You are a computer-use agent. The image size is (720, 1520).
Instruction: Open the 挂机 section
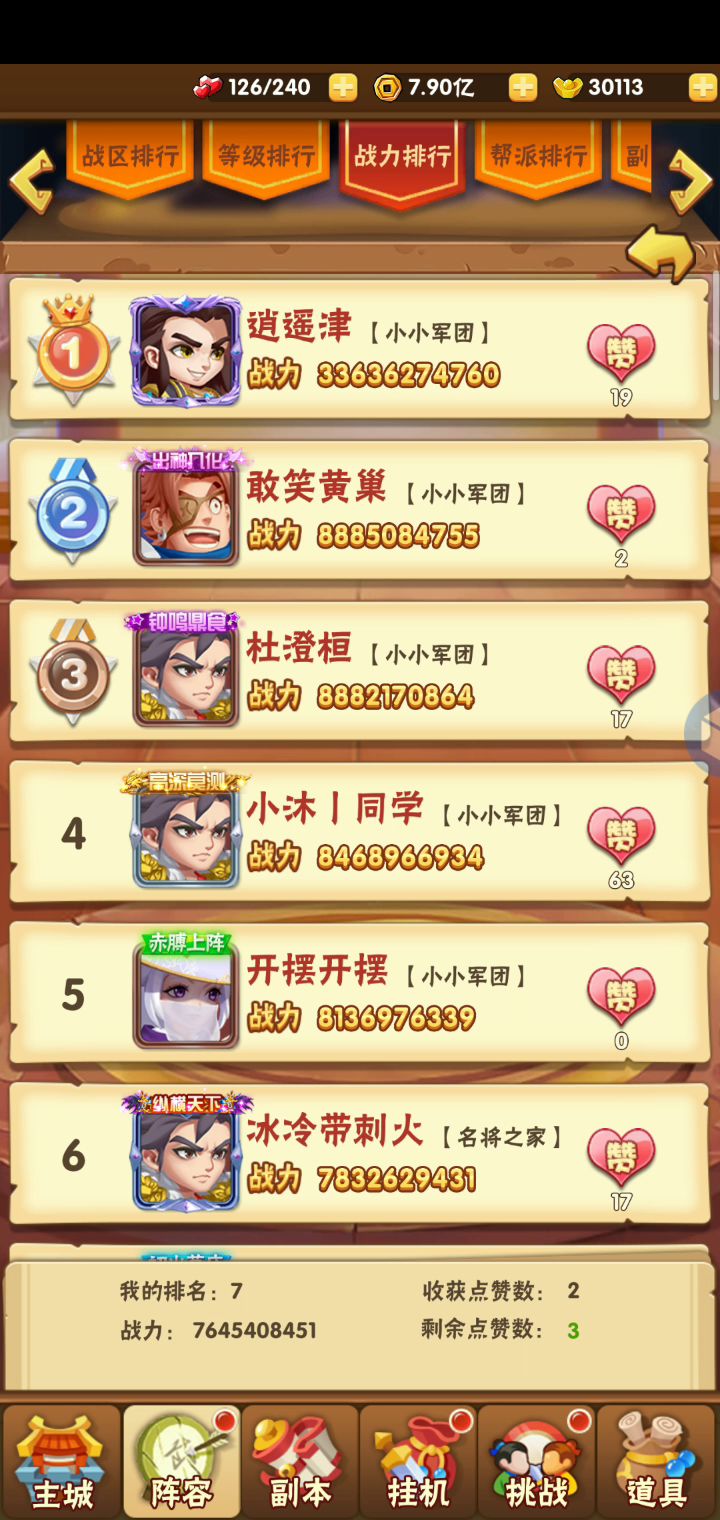(418, 1464)
